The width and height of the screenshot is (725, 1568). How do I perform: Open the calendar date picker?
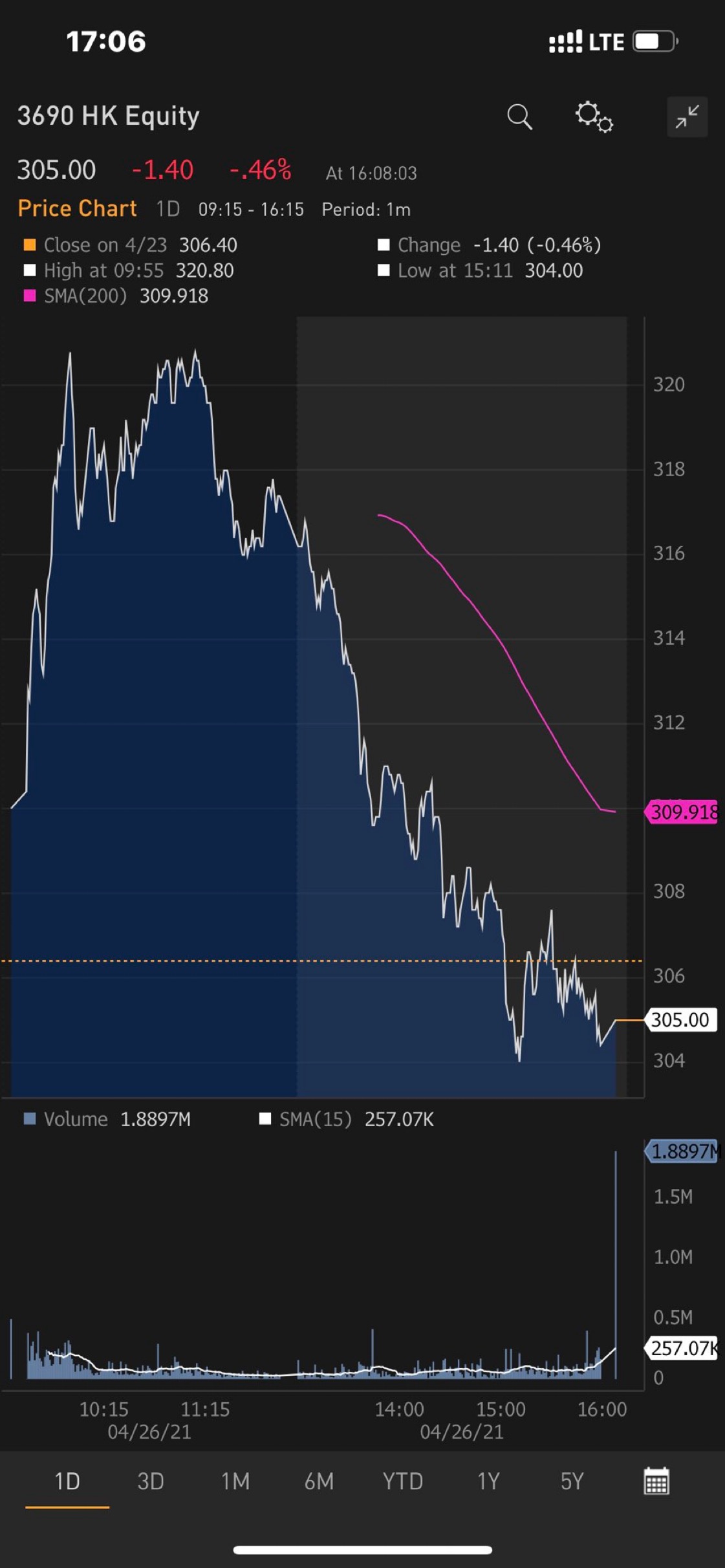point(656,1481)
